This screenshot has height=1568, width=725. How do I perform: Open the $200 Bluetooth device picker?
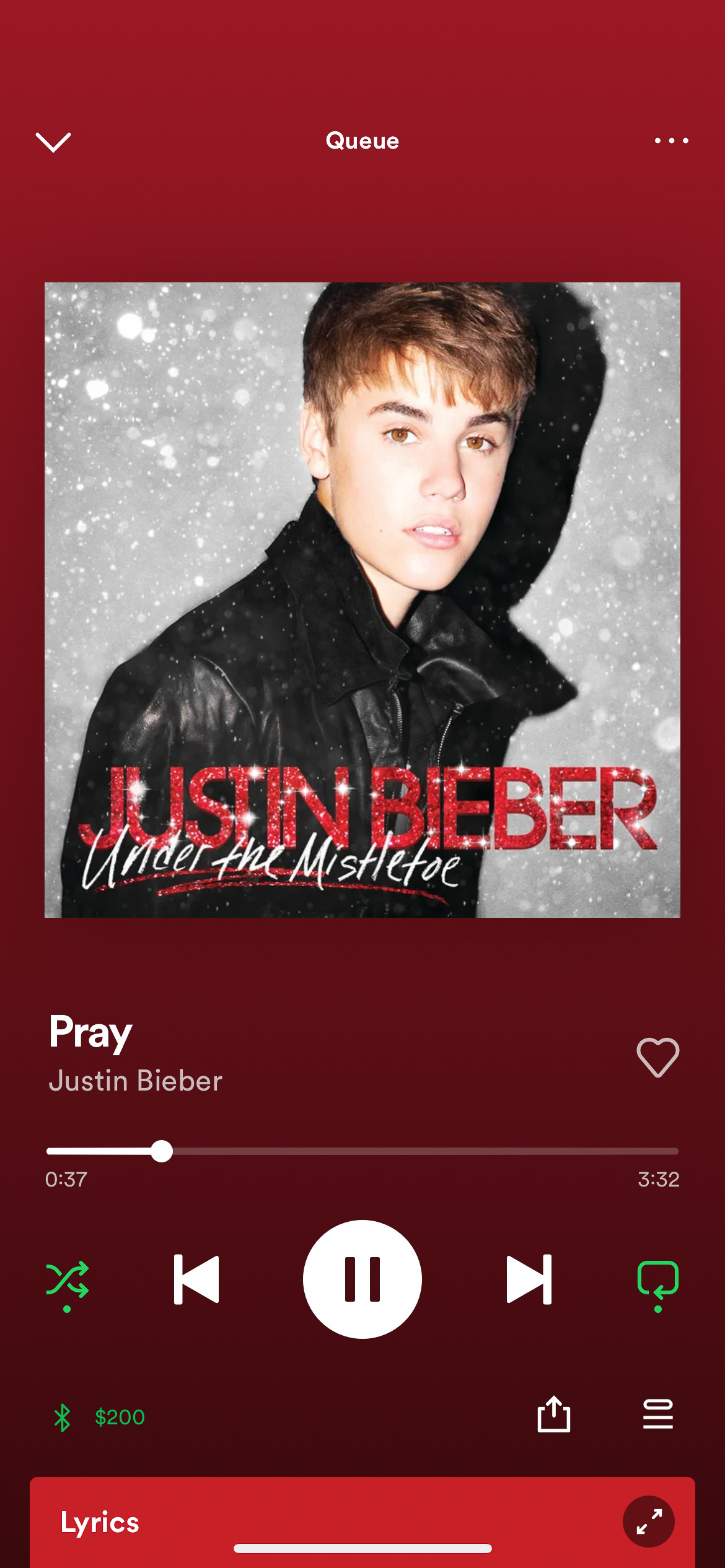click(x=99, y=1417)
